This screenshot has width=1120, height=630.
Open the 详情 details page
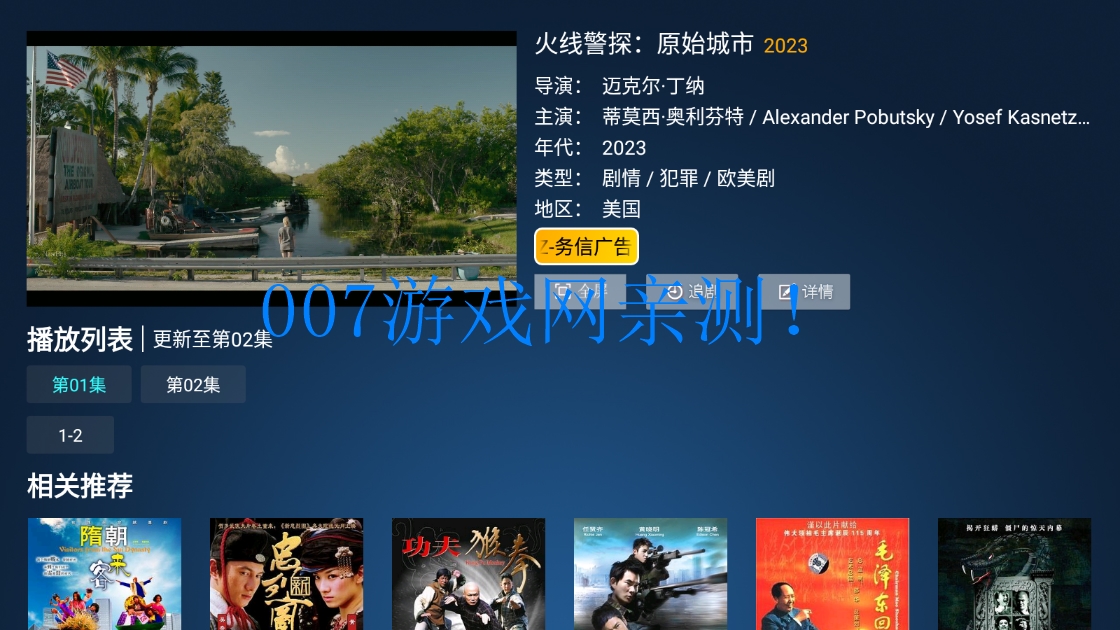[805, 292]
